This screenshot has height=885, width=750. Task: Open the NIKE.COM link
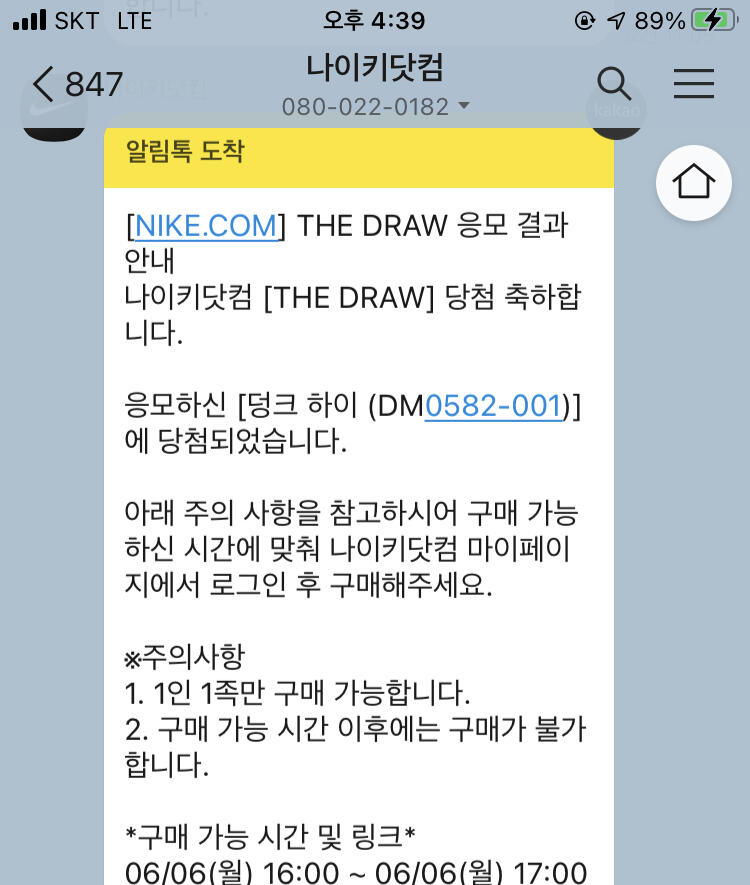click(206, 226)
